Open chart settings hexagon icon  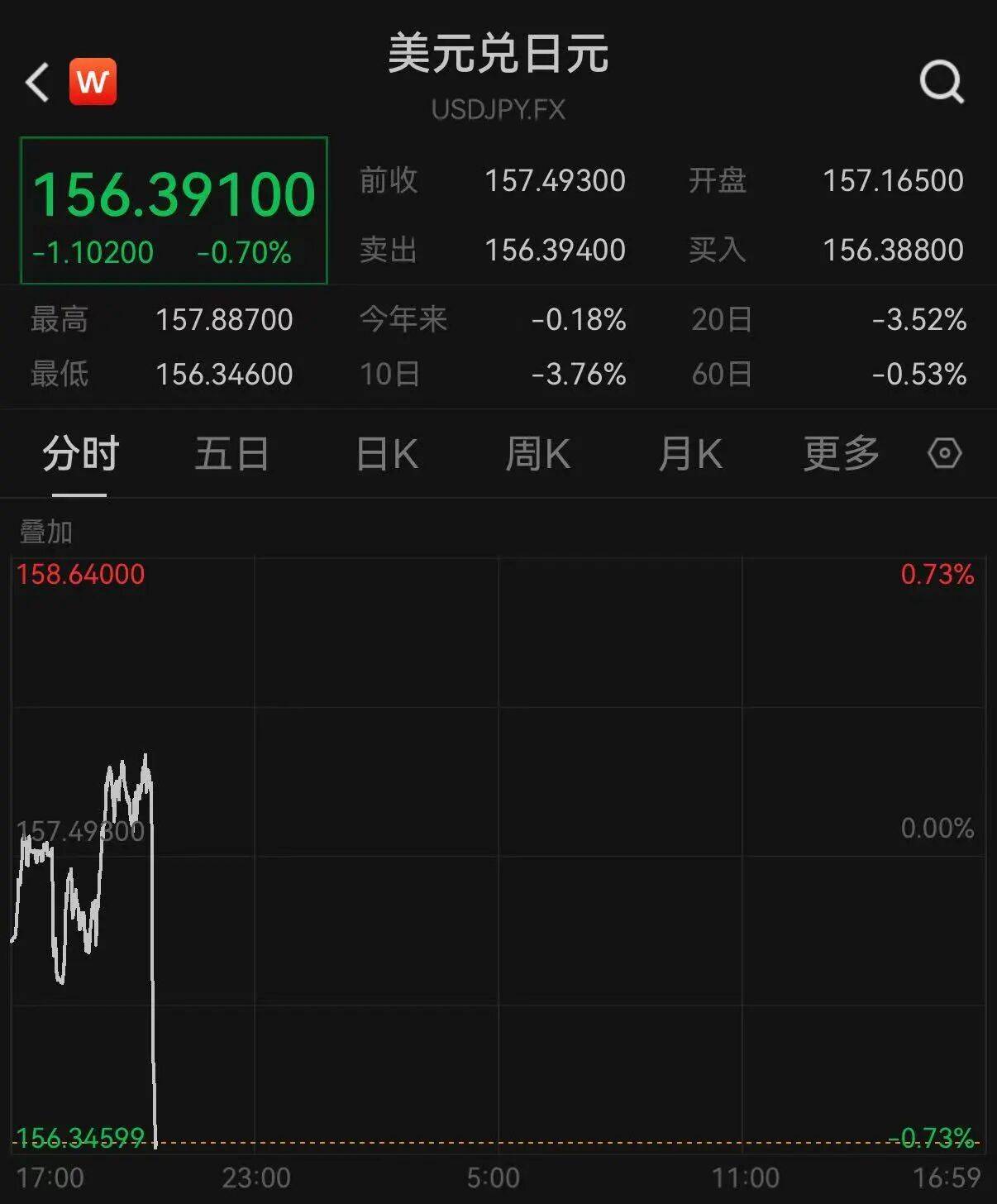coord(945,453)
